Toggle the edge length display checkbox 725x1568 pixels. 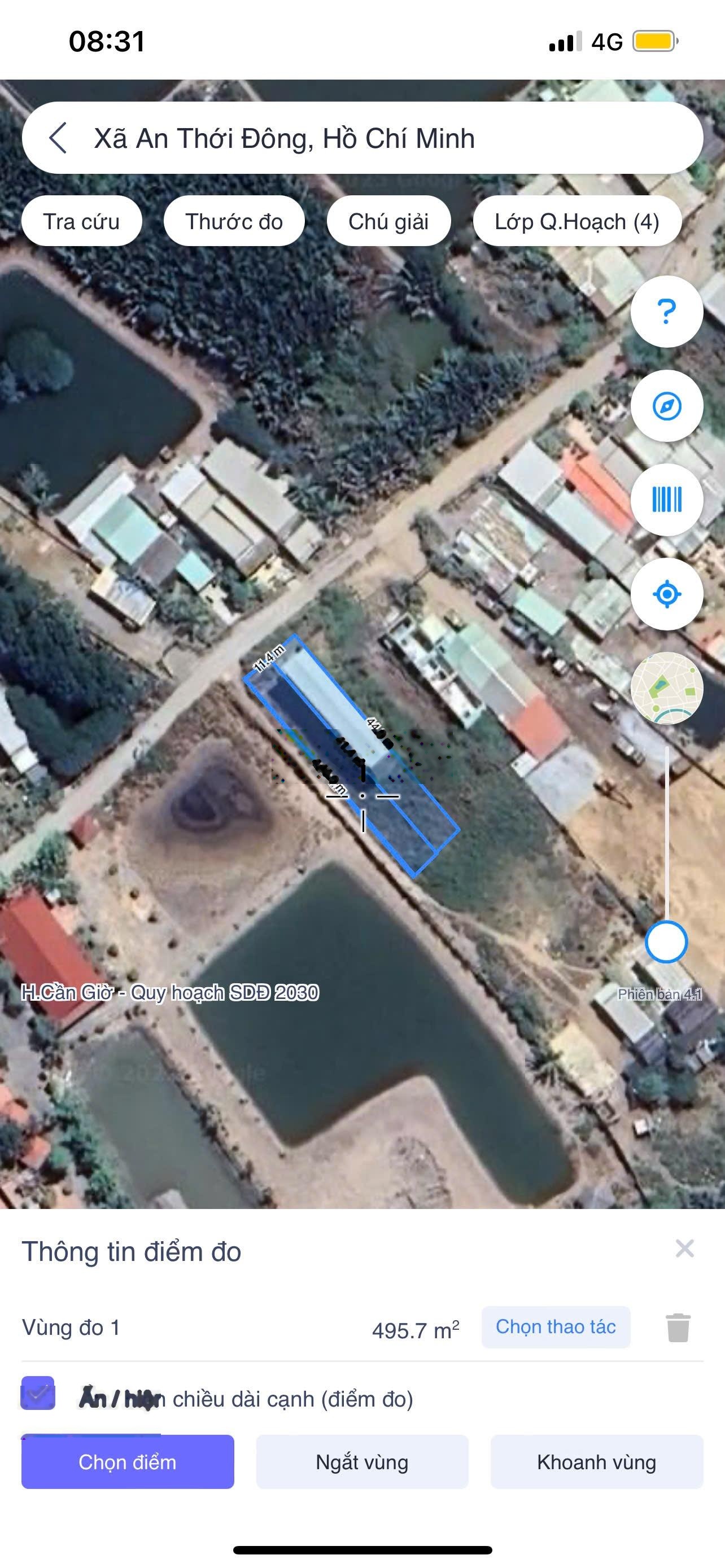coord(38,1393)
